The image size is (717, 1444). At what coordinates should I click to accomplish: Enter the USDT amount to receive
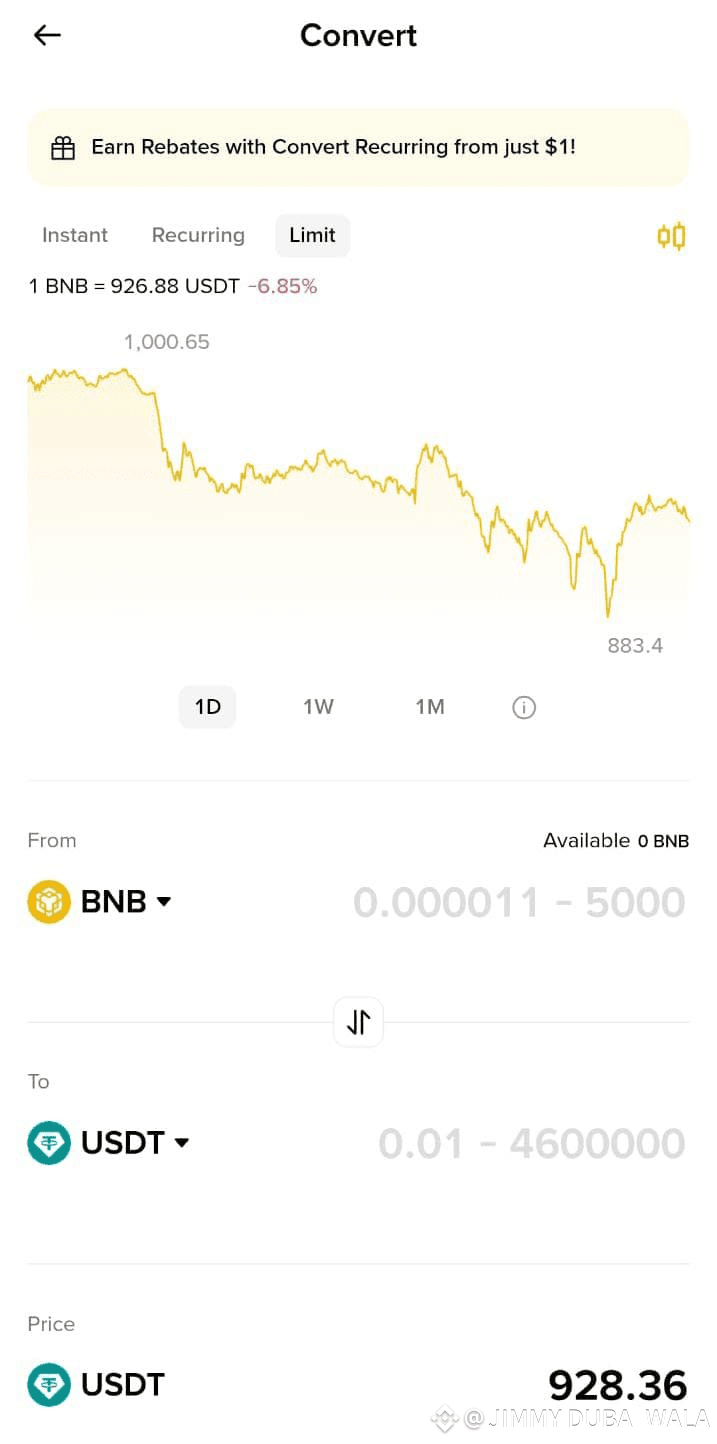tap(531, 1144)
